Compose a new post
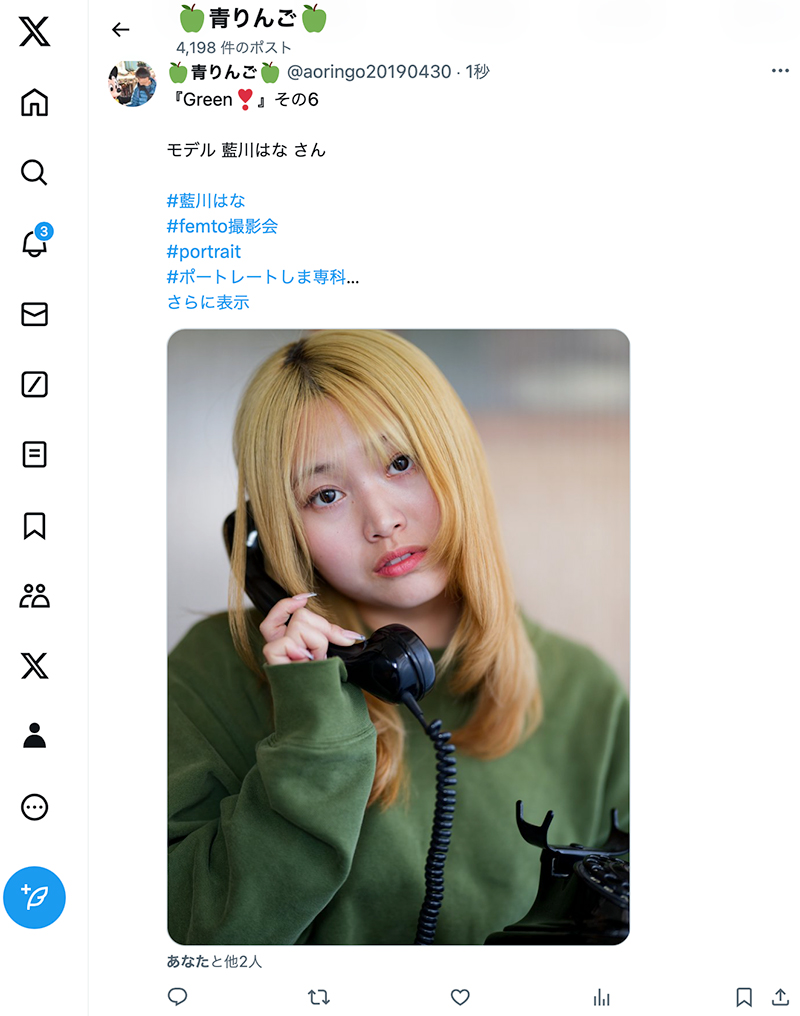The height and width of the screenshot is (1016, 800). 34,897
